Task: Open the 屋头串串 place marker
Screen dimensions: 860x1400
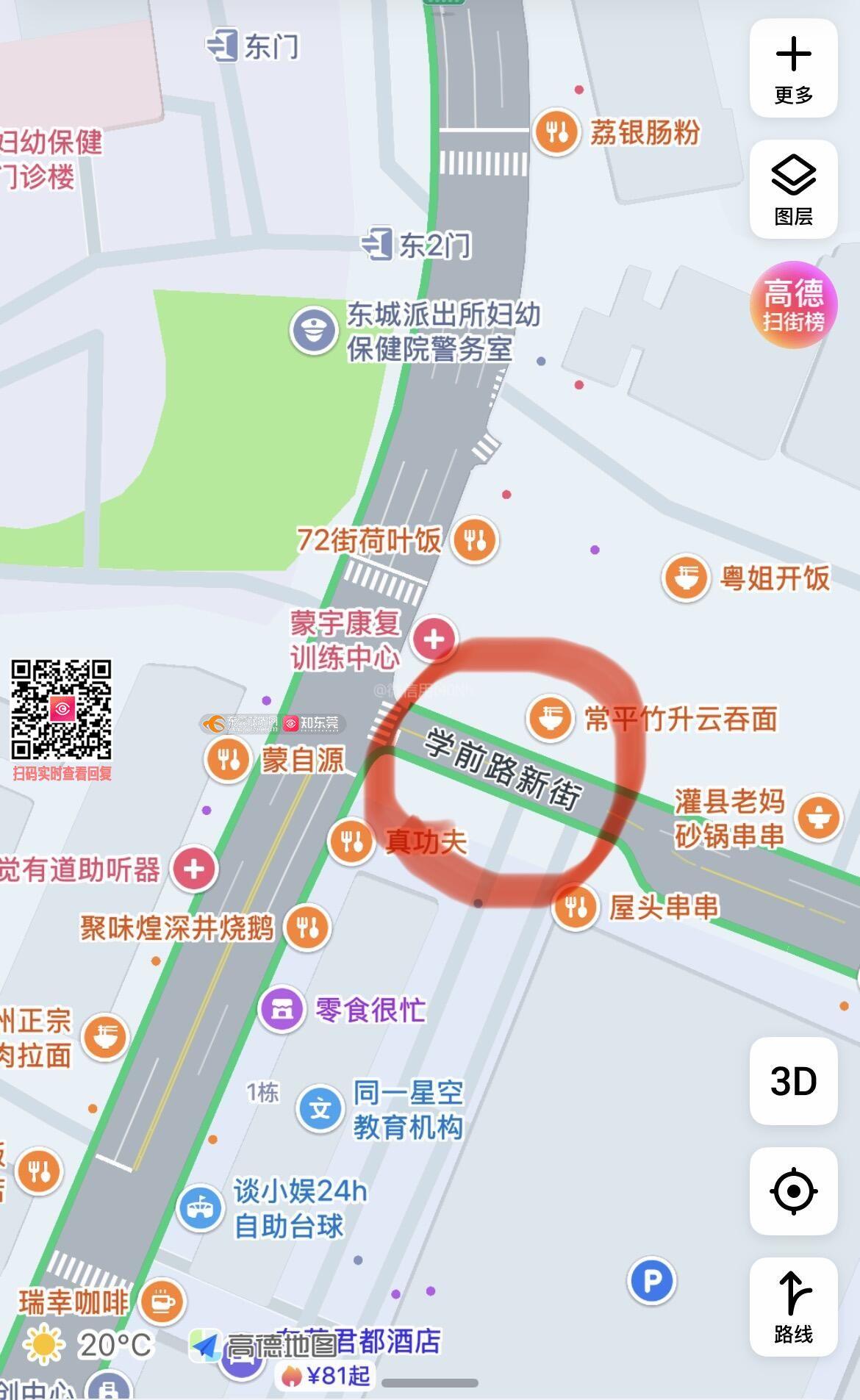Action: pos(575,907)
